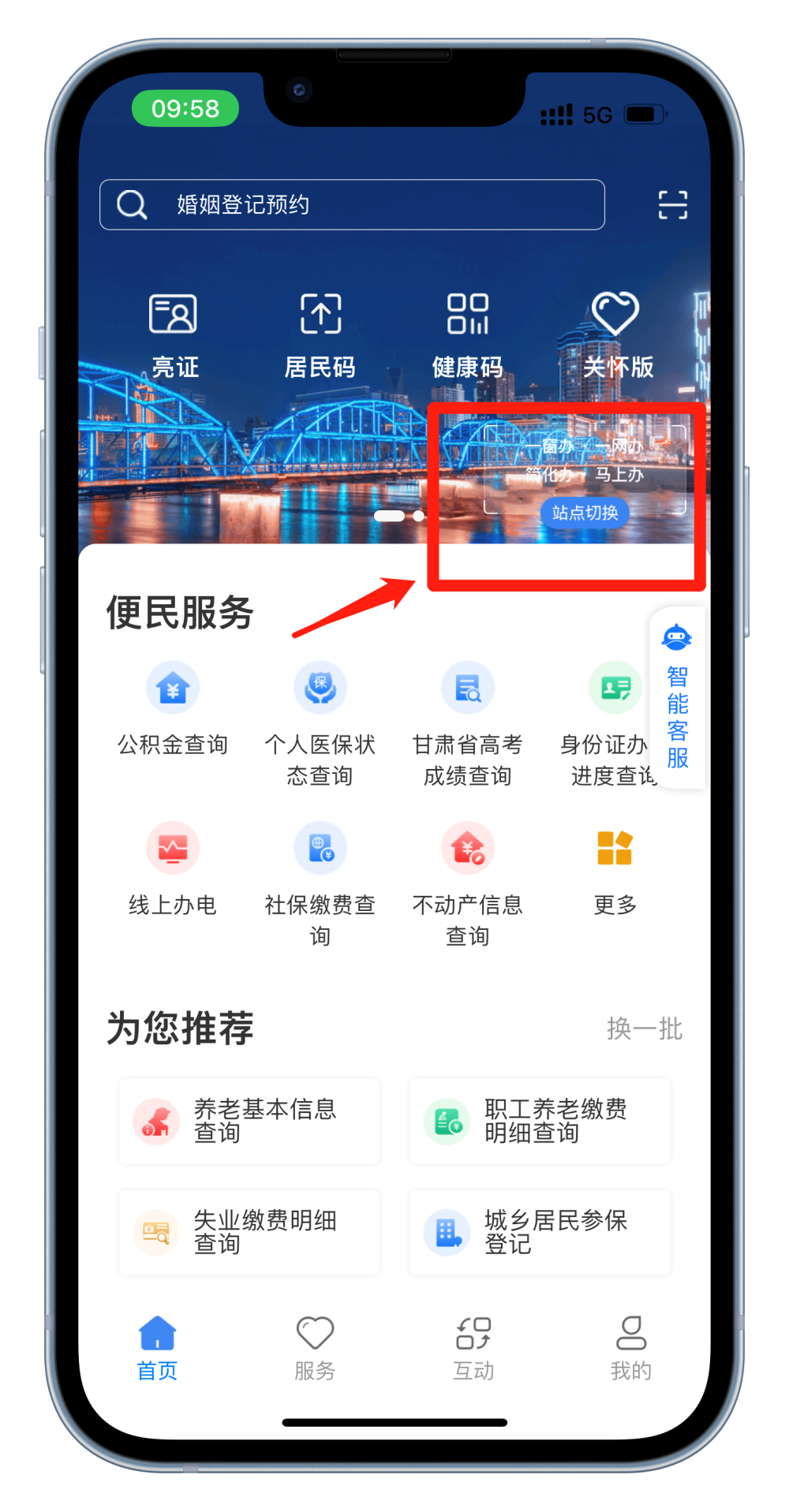Screen dimensions: 789x1512
Task: Tap 换一批 to refresh recommendations
Action: pos(644,1029)
